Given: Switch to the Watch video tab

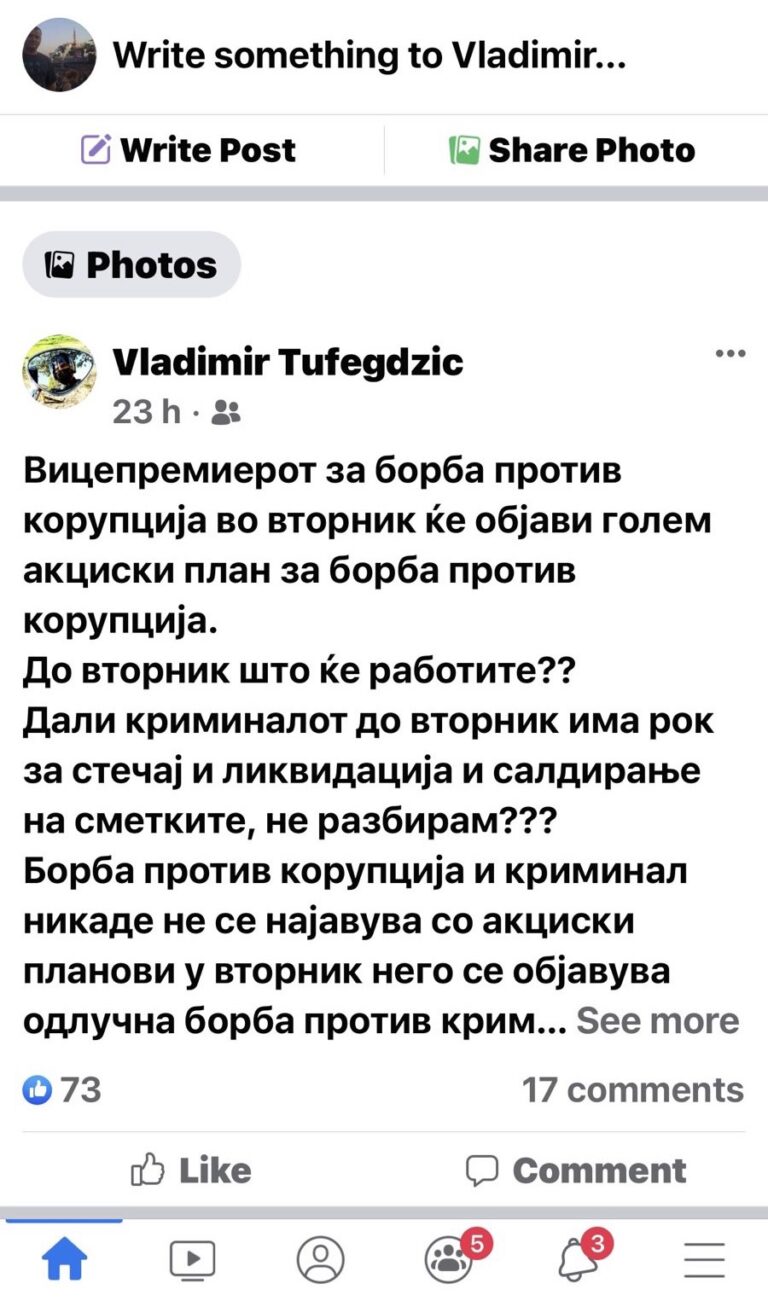Looking at the screenshot, I should click(x=192, y=1259).
